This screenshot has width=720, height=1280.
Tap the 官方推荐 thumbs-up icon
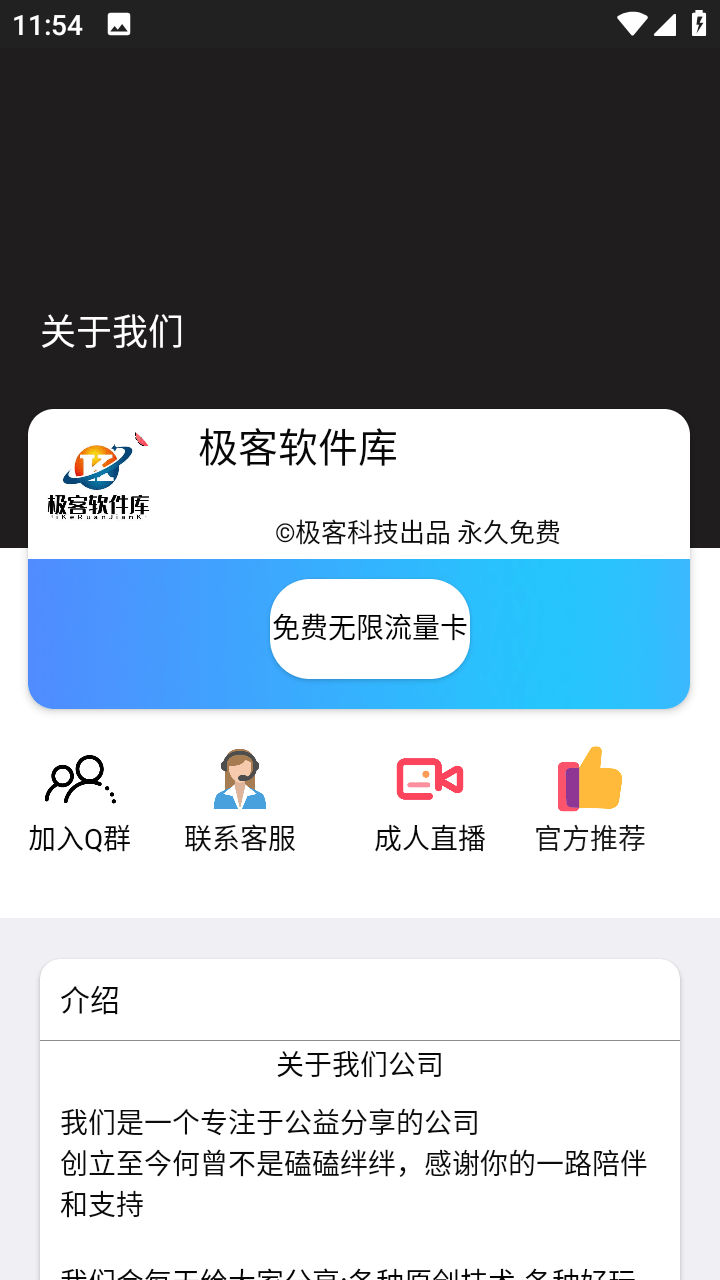pyautogui.click(x=588, y=778)
